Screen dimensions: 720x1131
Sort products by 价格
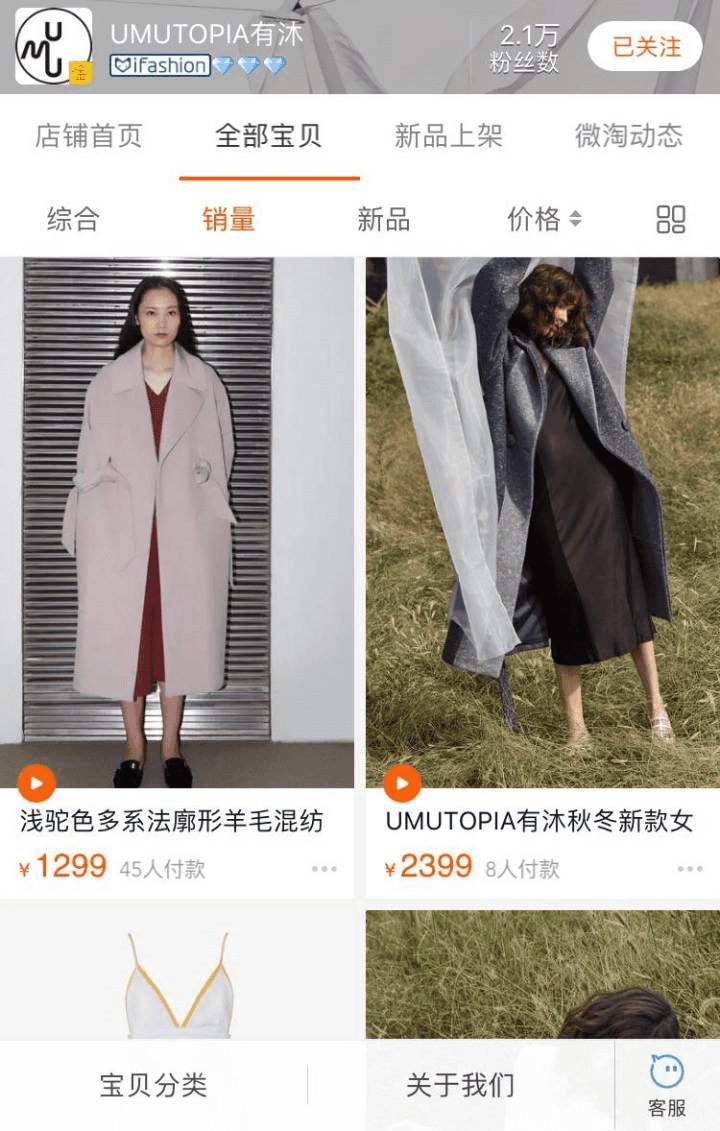pyautogui.click(x=544, y=219)
